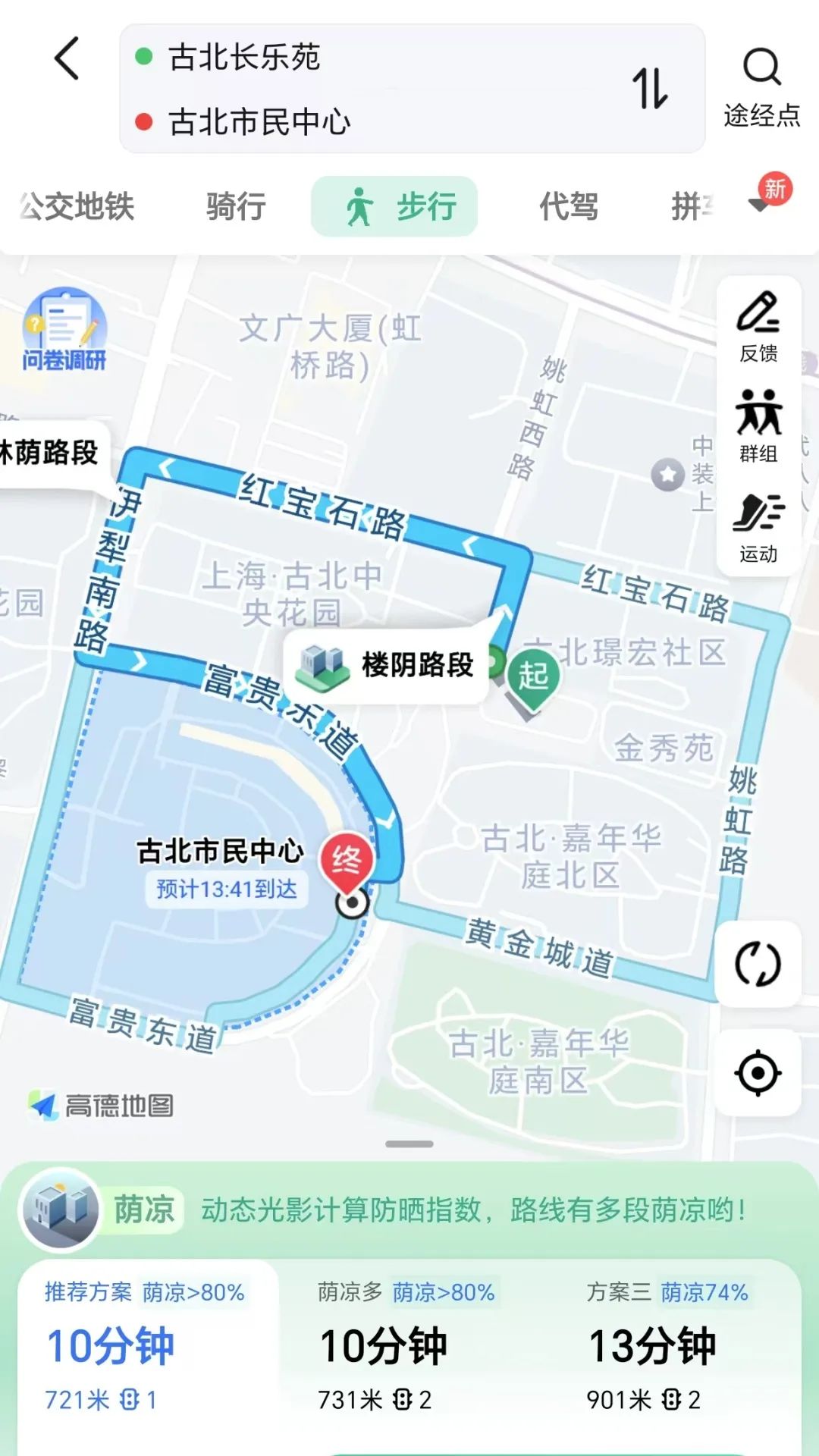The height and width of the screenshot is (1456, 819).
Task: Switch to the 代驾 tab
Action: tap(569, 206)
